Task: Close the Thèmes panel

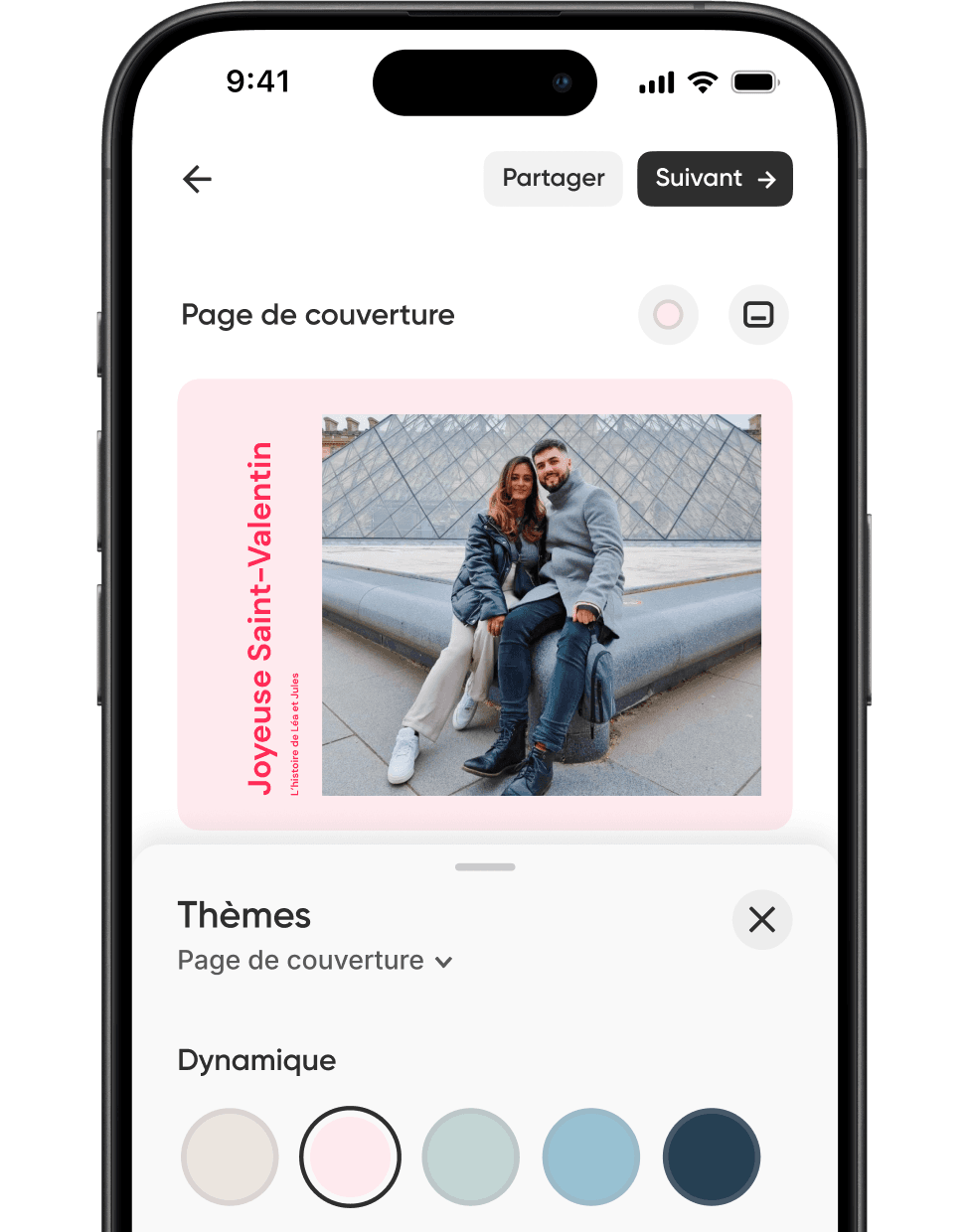Action: pos(762,920)
